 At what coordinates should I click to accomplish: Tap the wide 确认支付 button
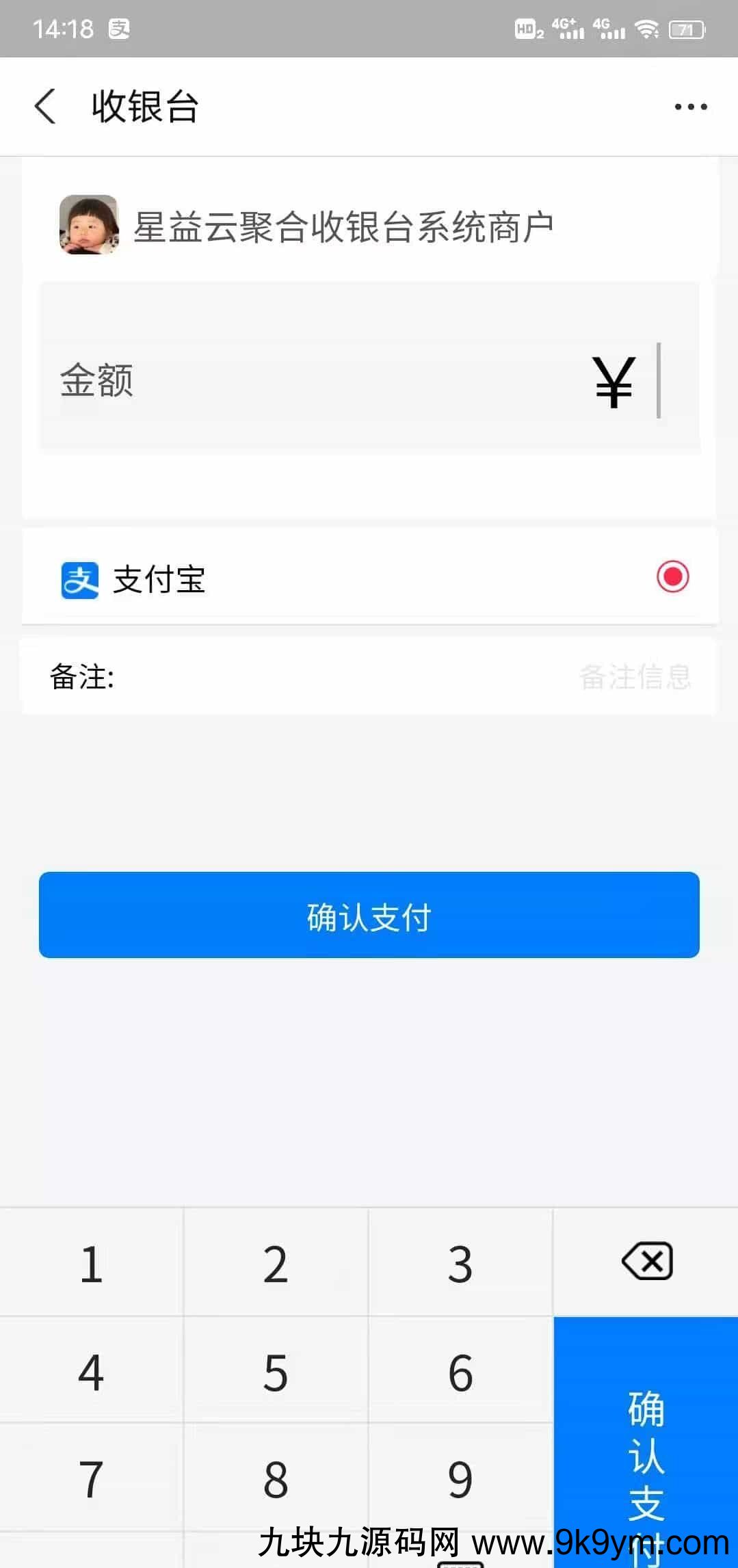(x=369, y=915)
